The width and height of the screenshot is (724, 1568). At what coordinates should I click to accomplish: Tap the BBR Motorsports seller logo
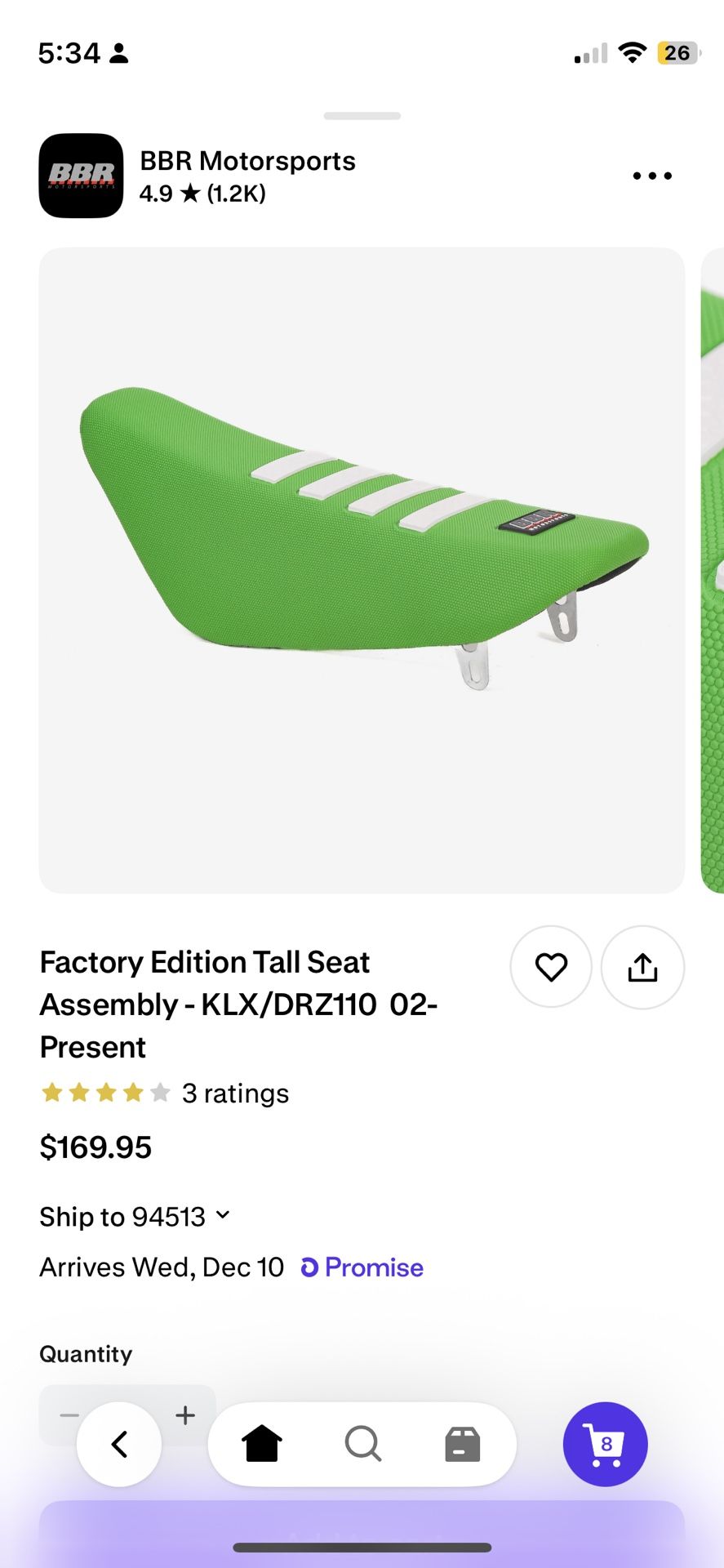[80, 176]
